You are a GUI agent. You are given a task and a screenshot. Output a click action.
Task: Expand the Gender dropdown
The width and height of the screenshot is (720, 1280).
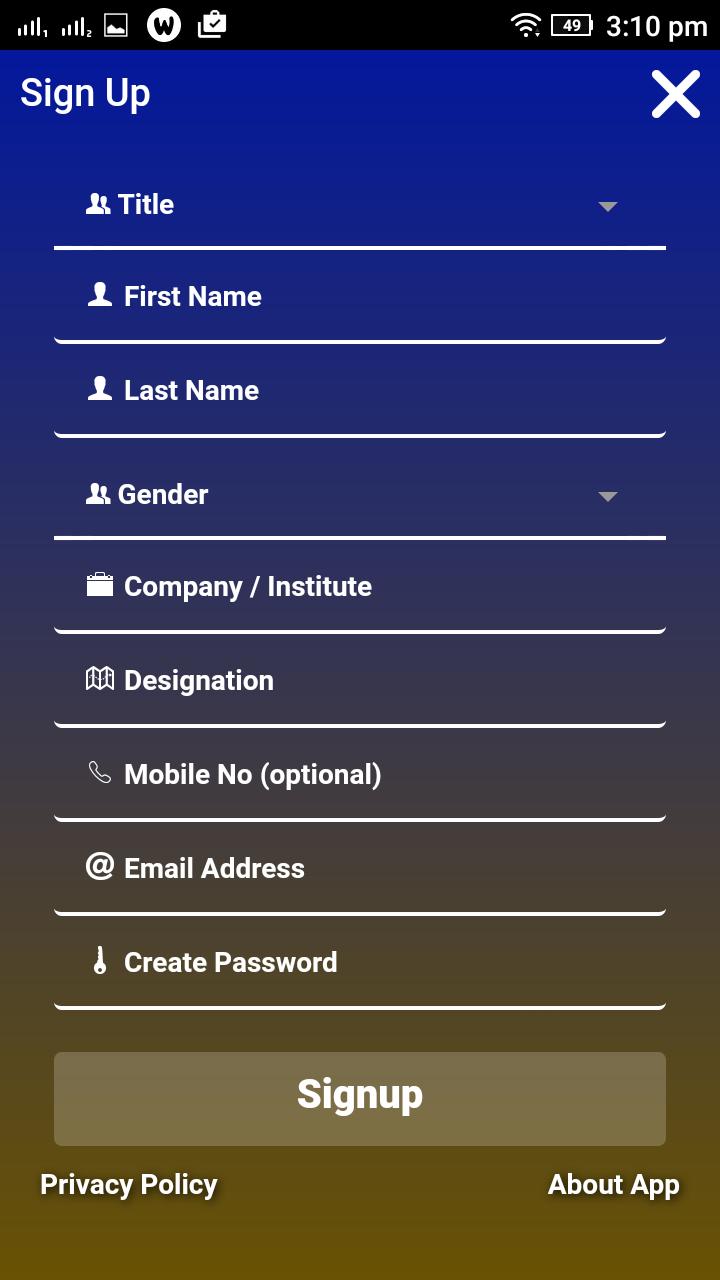(360, 496)
